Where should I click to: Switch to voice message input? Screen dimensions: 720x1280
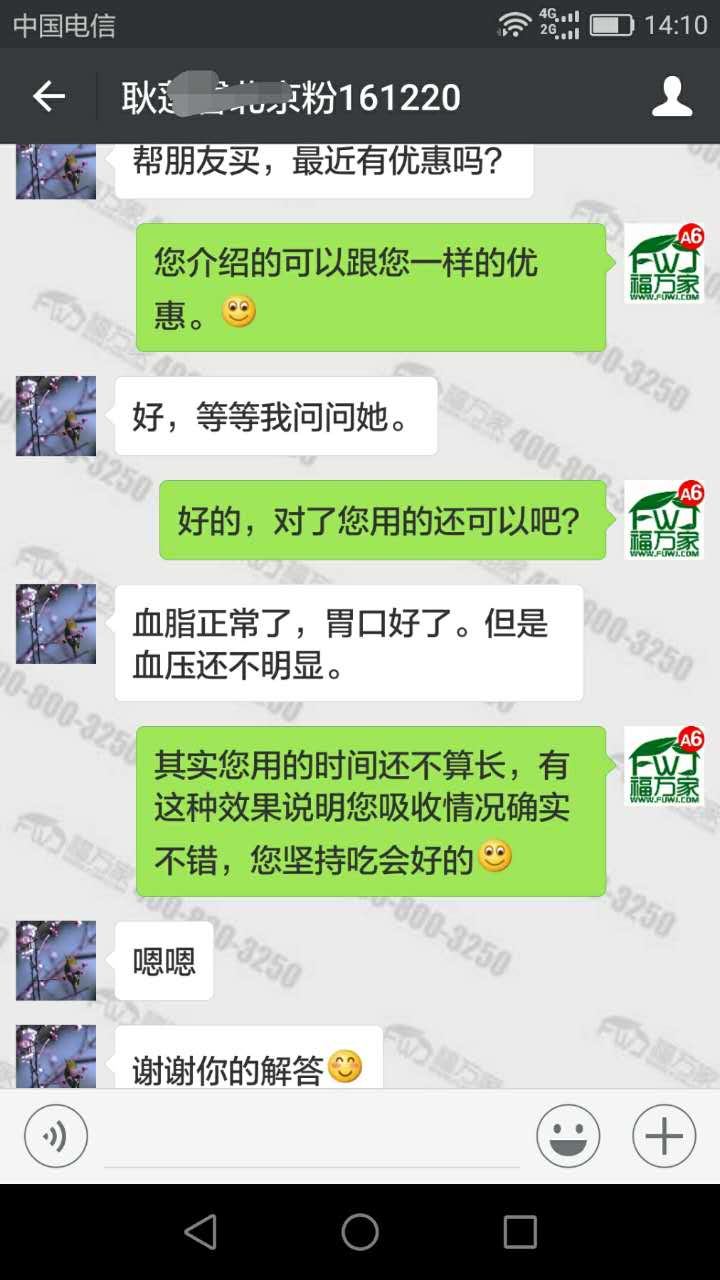[56, 1136]
